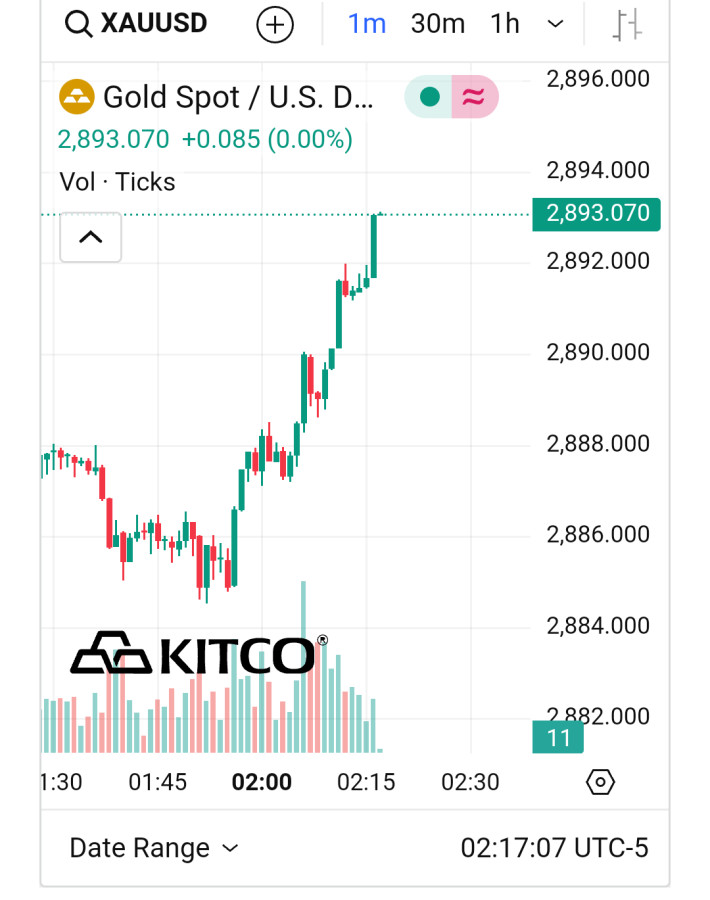Select the 30m timeframe
Viewport: 710px width, 900px height.
[x=437, y=24]
